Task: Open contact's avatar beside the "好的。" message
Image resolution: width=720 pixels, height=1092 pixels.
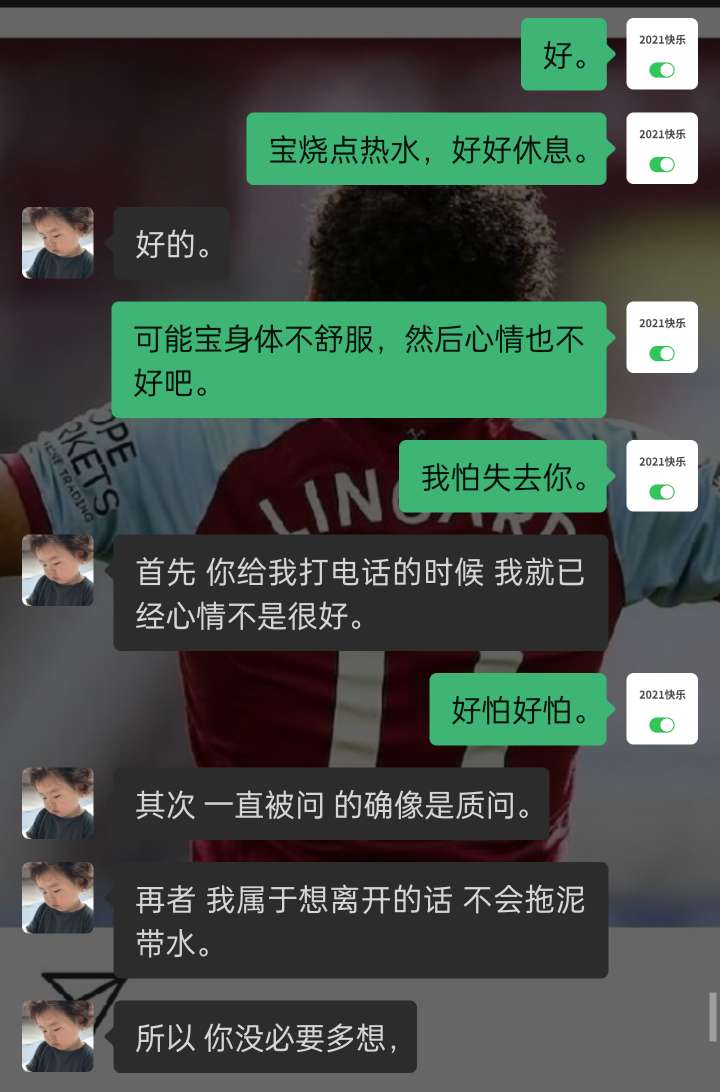Action: tap(58, 243)
